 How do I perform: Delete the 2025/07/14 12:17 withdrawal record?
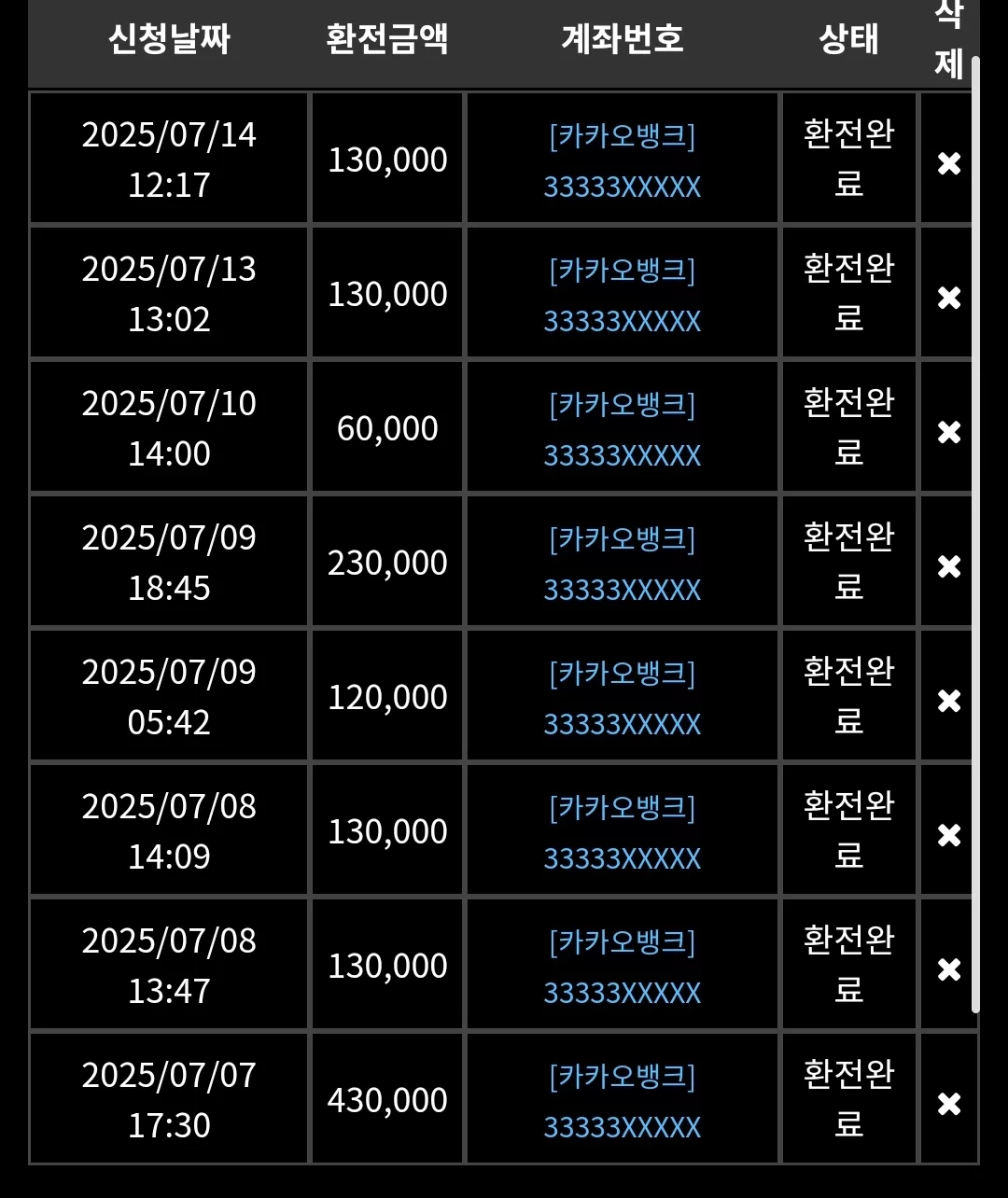point(948,163)
